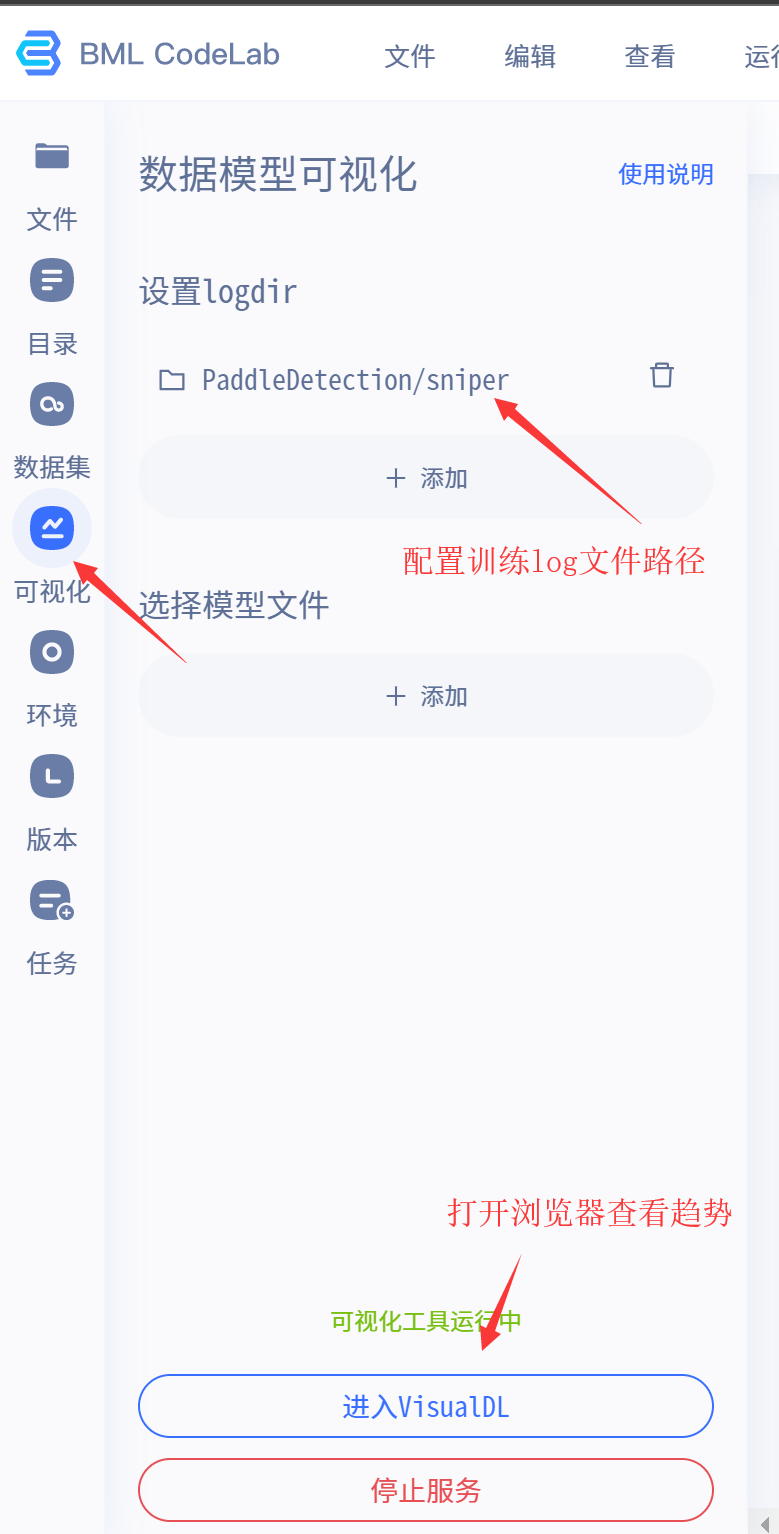Open the 编辑 menu
Viewport: 779px width, 1534px height.
[x=530, y=57]
